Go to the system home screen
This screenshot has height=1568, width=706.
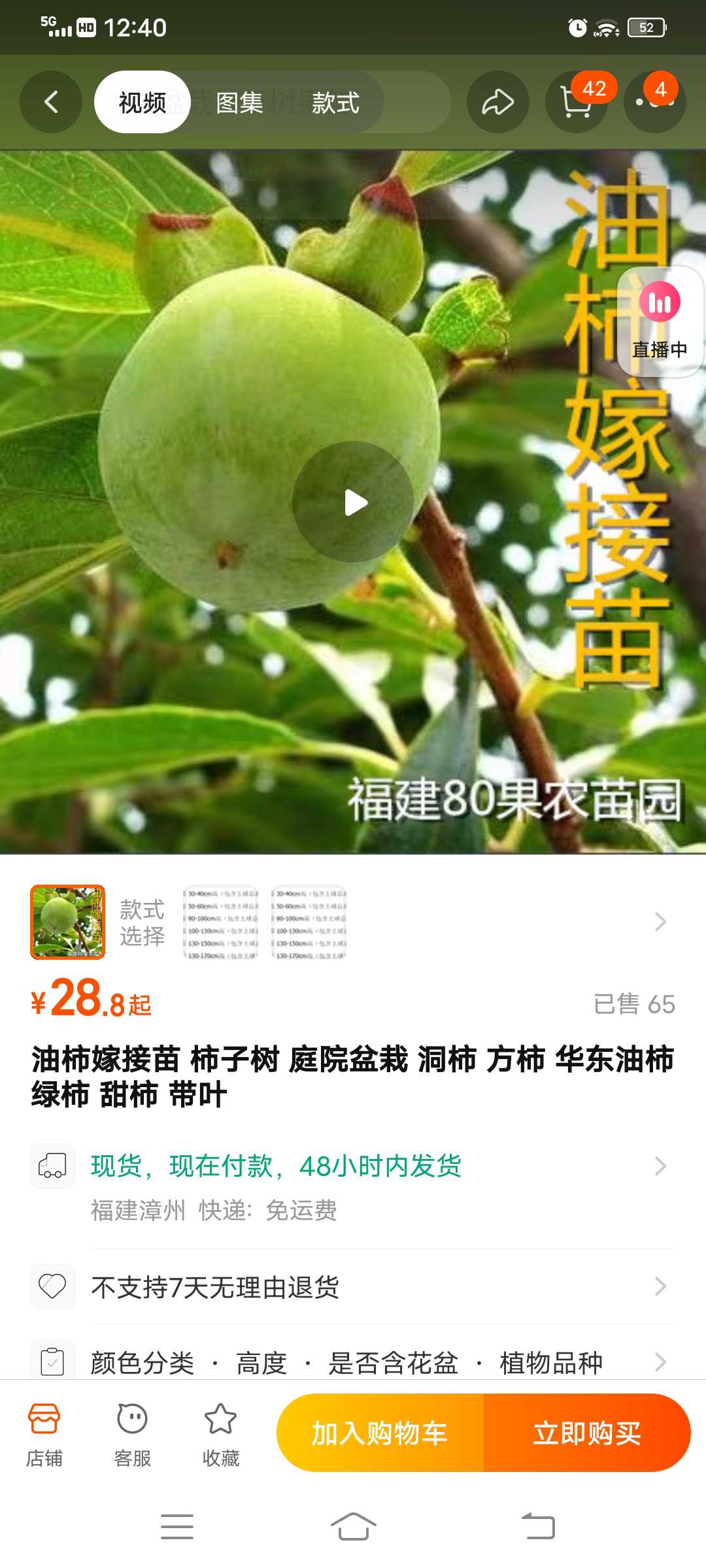[353, 1527]
